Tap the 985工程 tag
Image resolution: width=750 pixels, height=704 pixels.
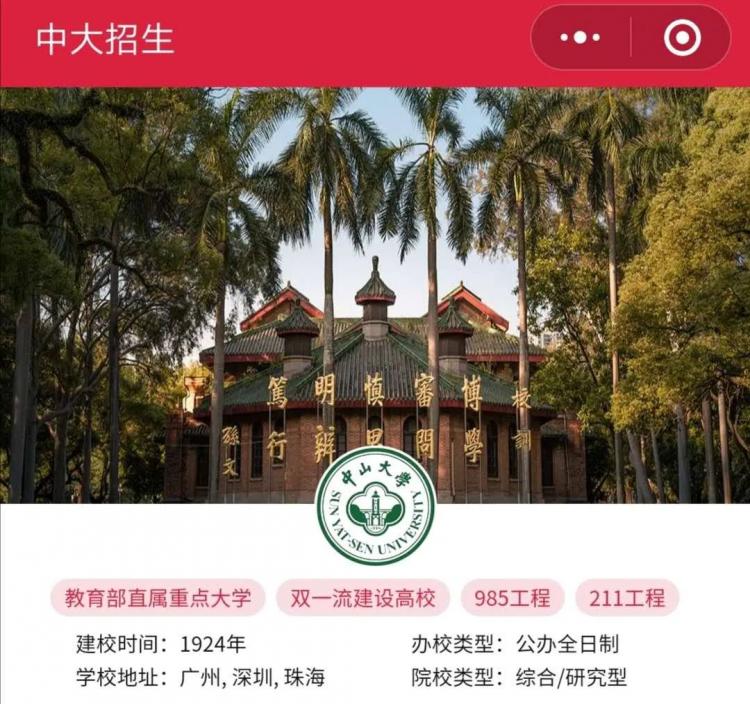512,598
